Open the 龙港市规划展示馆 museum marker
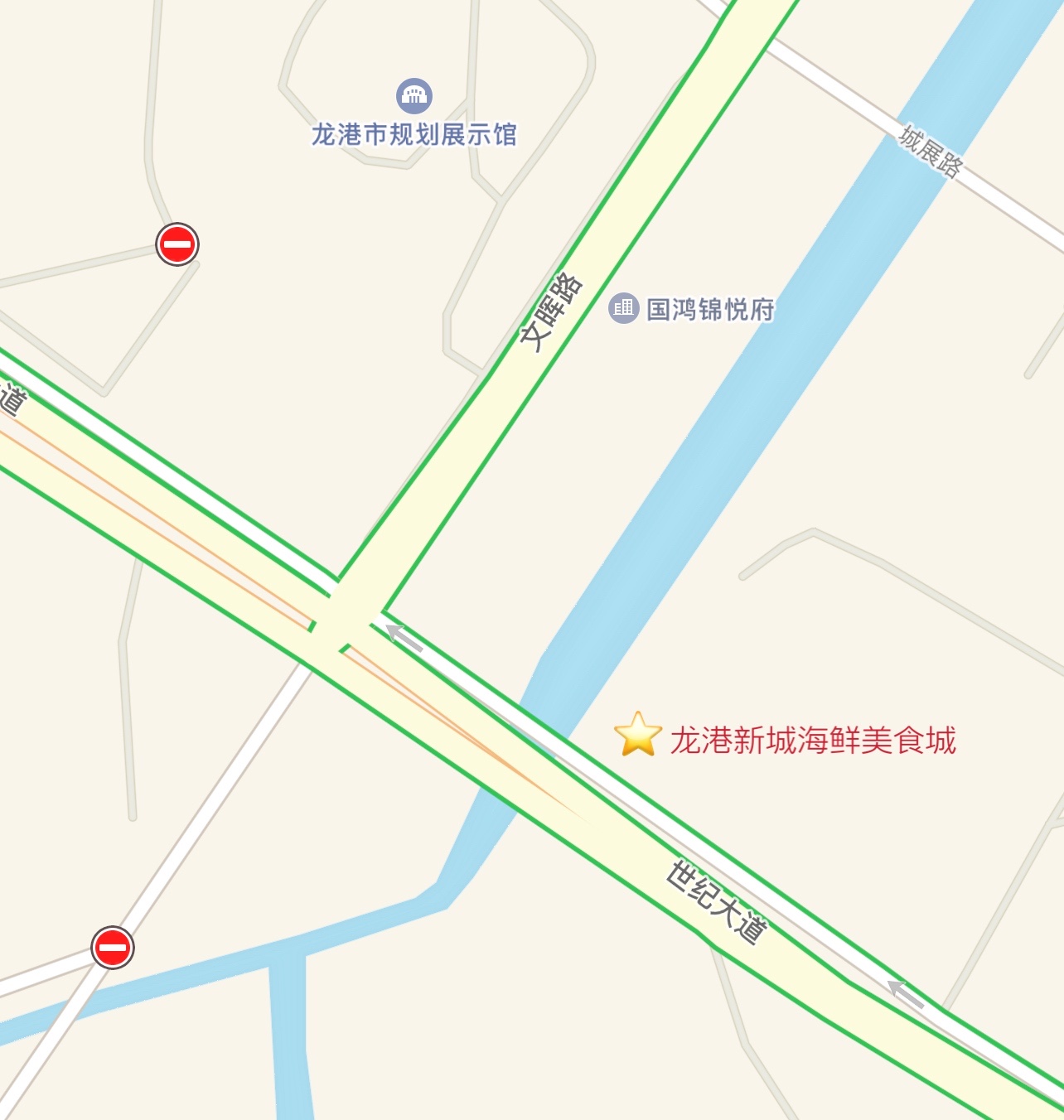This screenshot has height=1120, width=1064. [x=414, y=96]
